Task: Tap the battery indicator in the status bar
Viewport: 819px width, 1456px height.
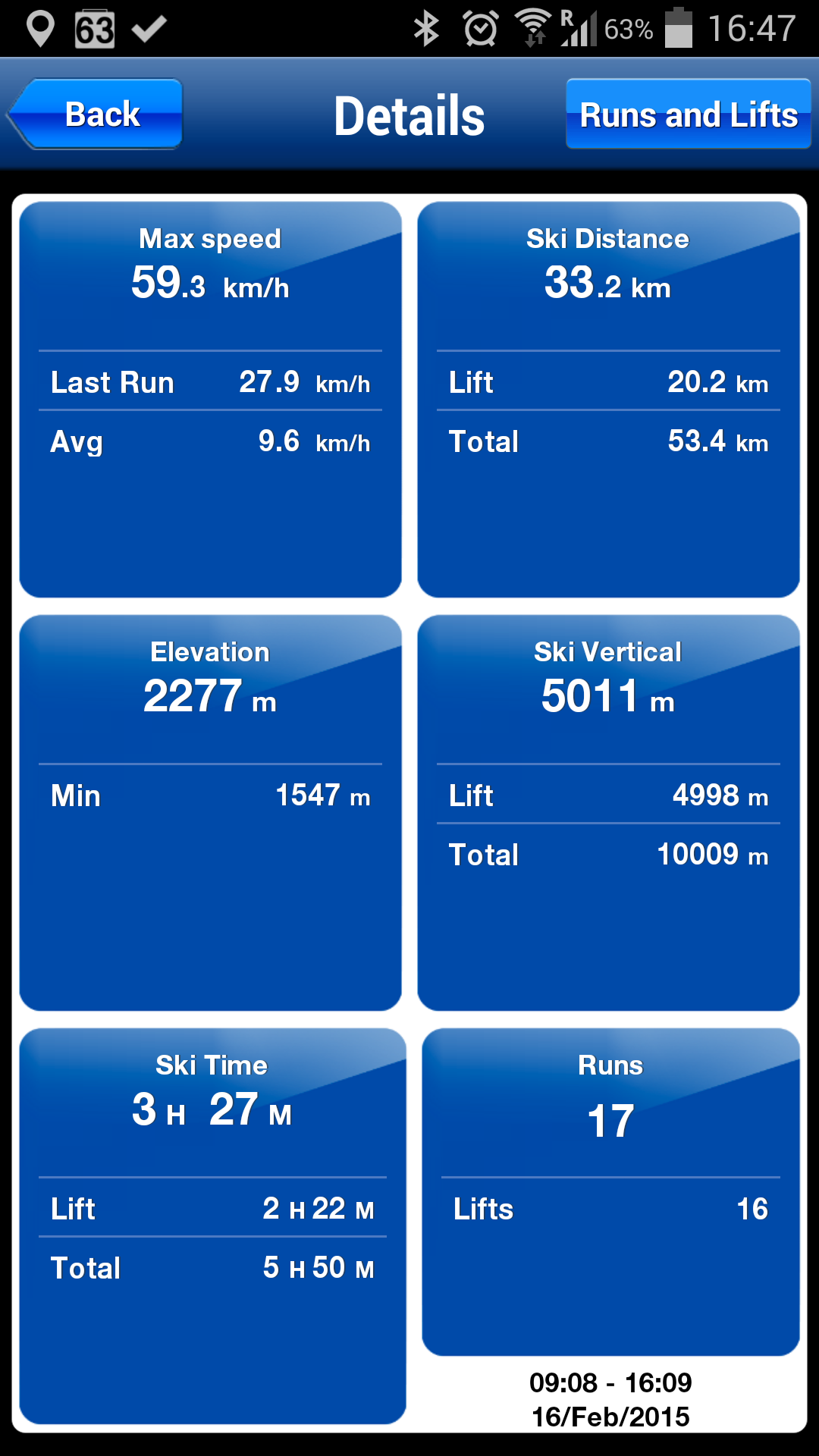Action: 677,29
